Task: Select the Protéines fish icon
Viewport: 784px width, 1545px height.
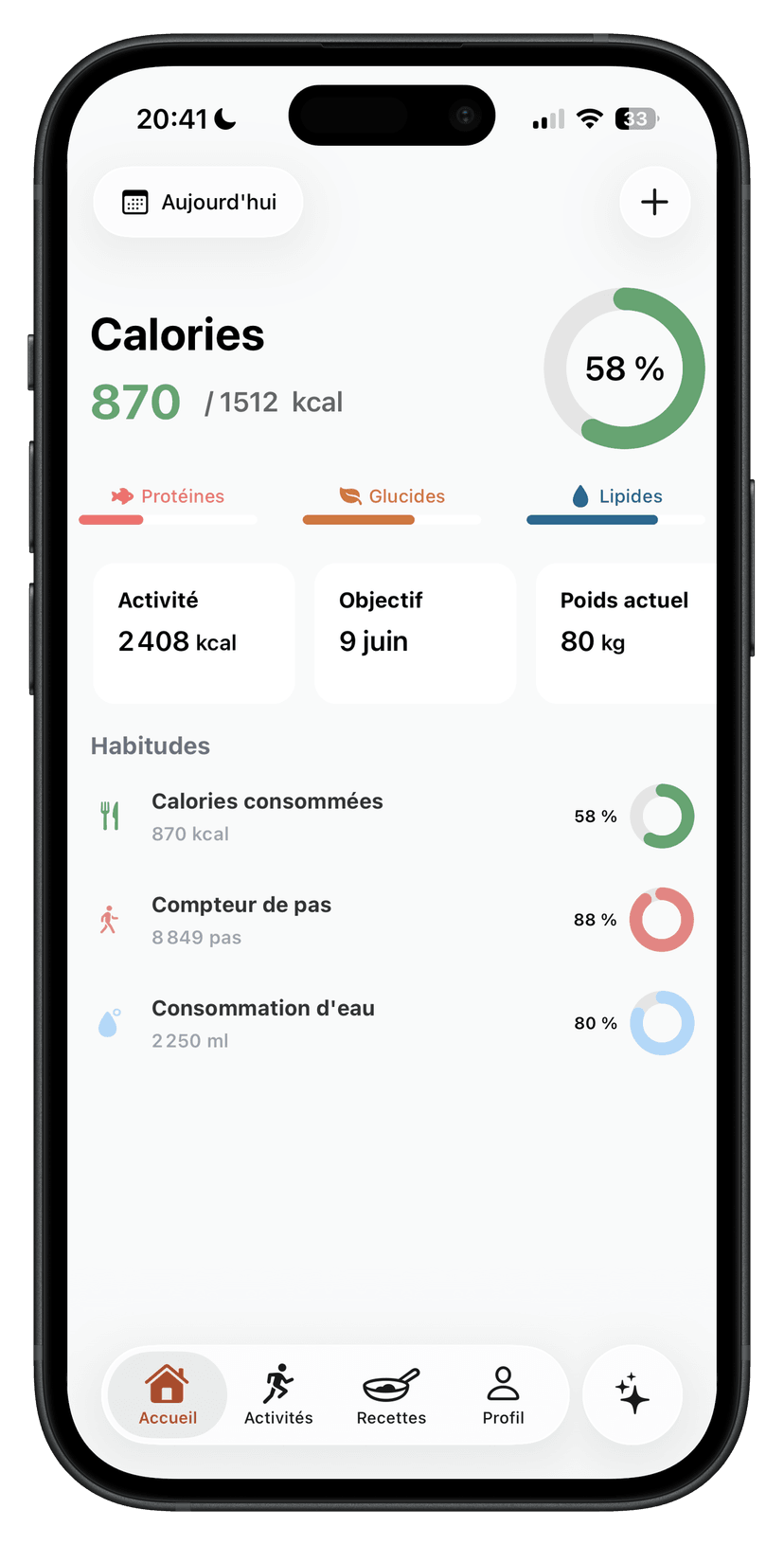Action: 121,495
